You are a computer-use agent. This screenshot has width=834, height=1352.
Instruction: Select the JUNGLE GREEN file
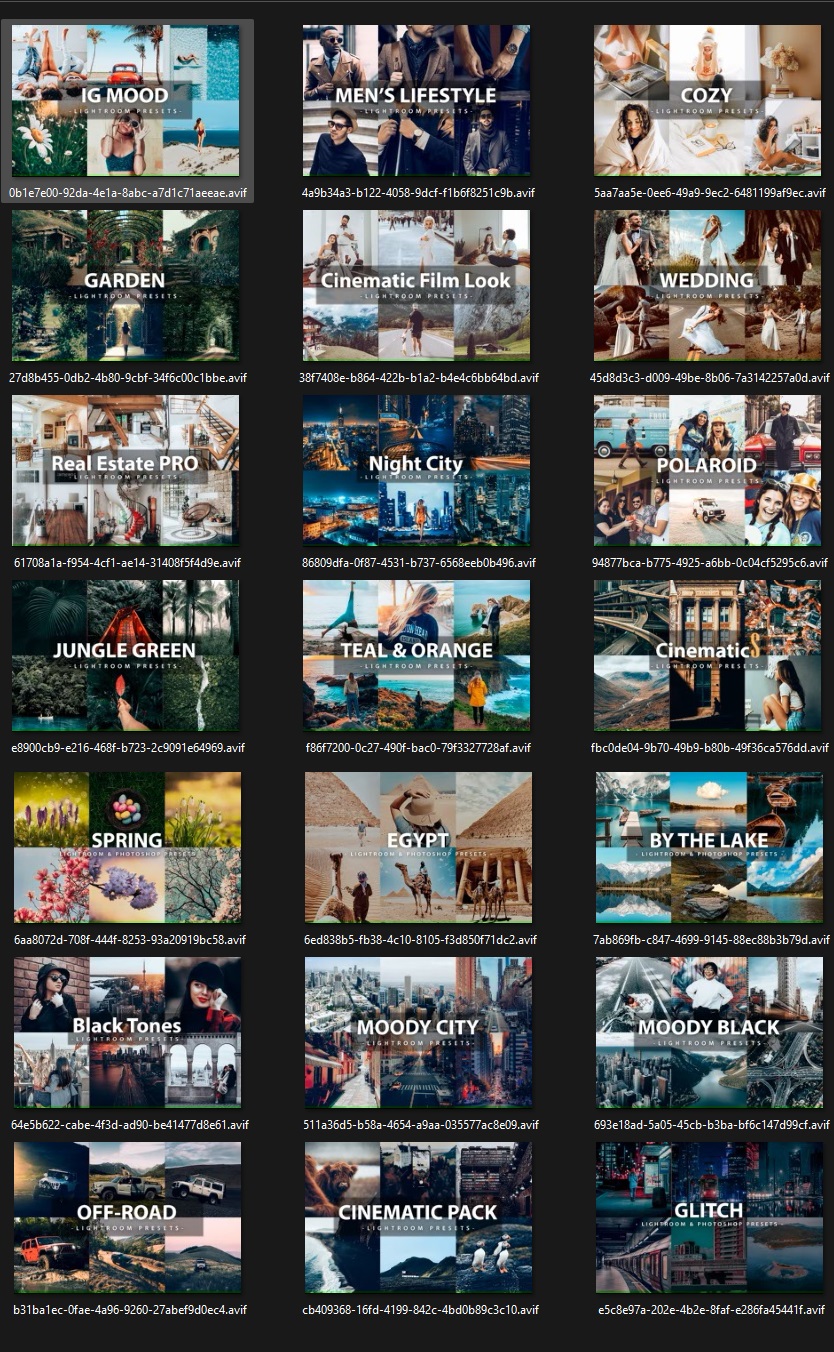point(125,656)
